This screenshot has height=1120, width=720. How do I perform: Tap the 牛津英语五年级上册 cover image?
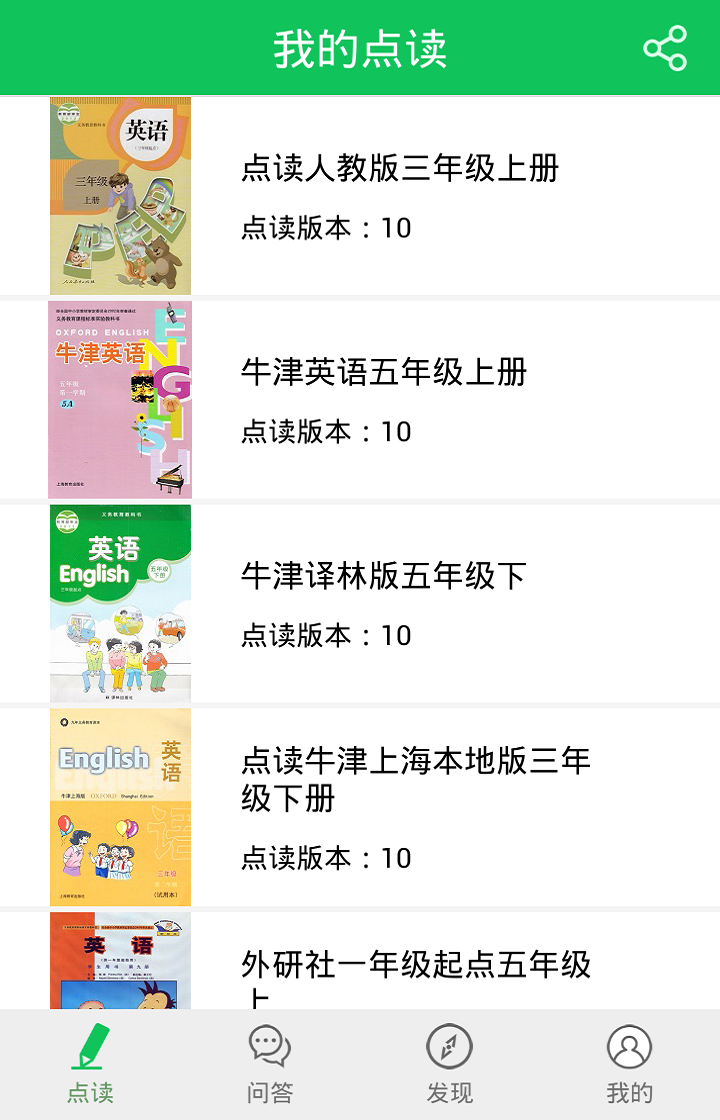pyautogui.click(x=119, y=398)
